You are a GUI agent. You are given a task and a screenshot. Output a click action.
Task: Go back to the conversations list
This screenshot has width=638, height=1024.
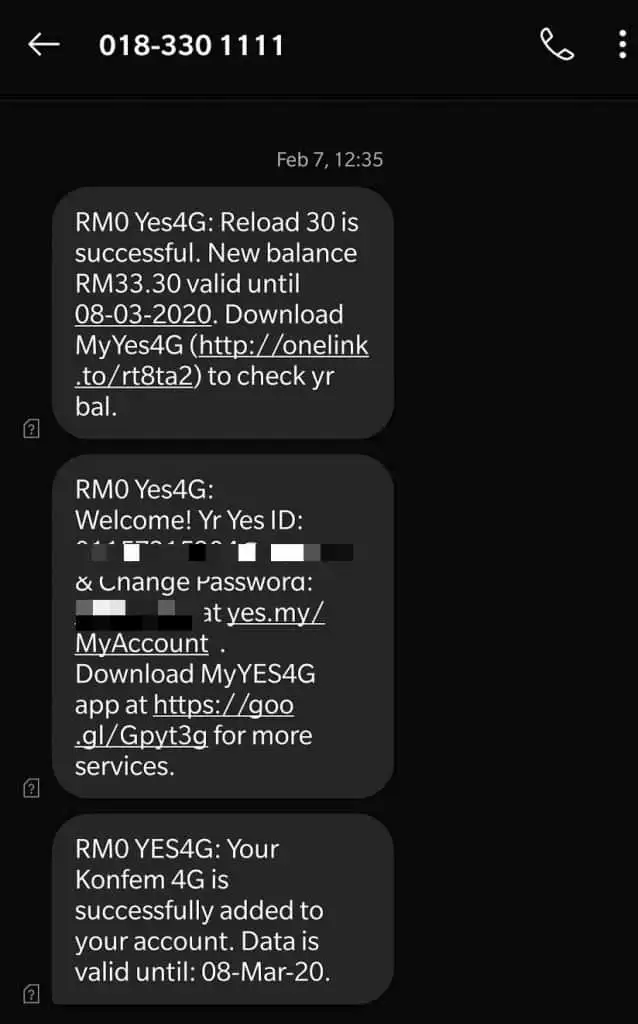43,44
